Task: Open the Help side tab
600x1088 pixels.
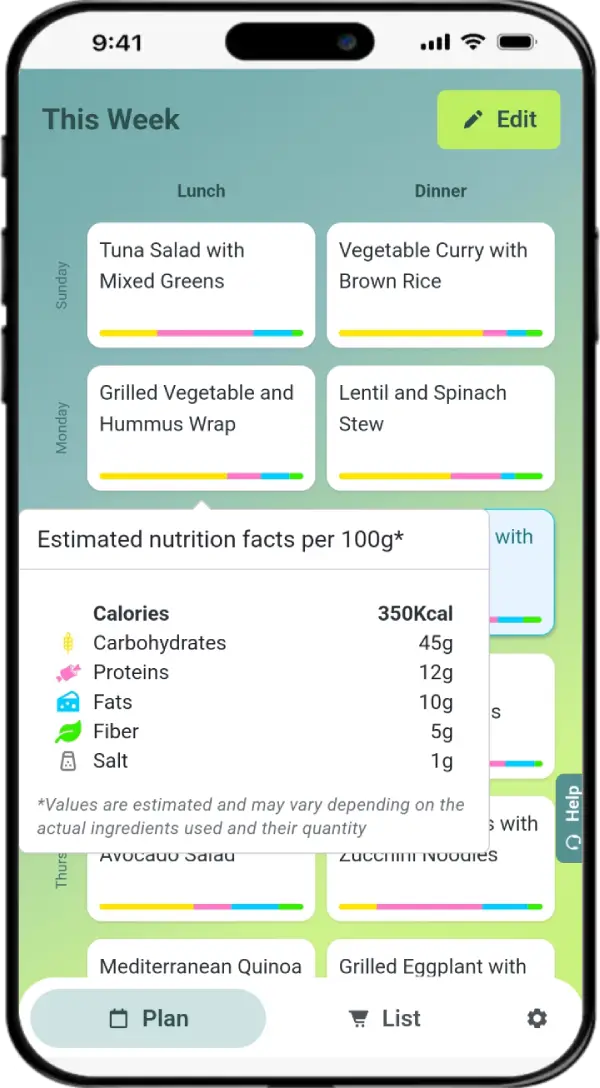Action: pos(571,817)
